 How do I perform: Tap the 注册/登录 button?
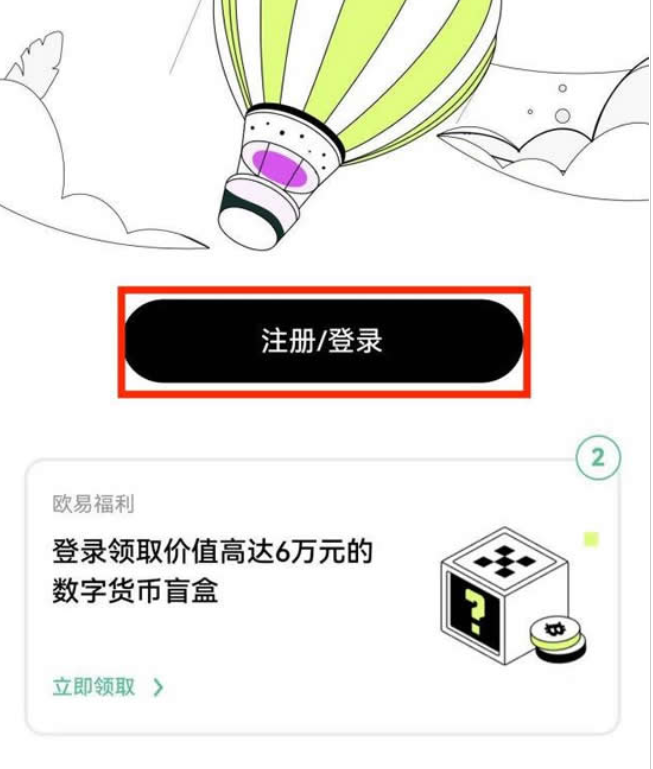323,341
